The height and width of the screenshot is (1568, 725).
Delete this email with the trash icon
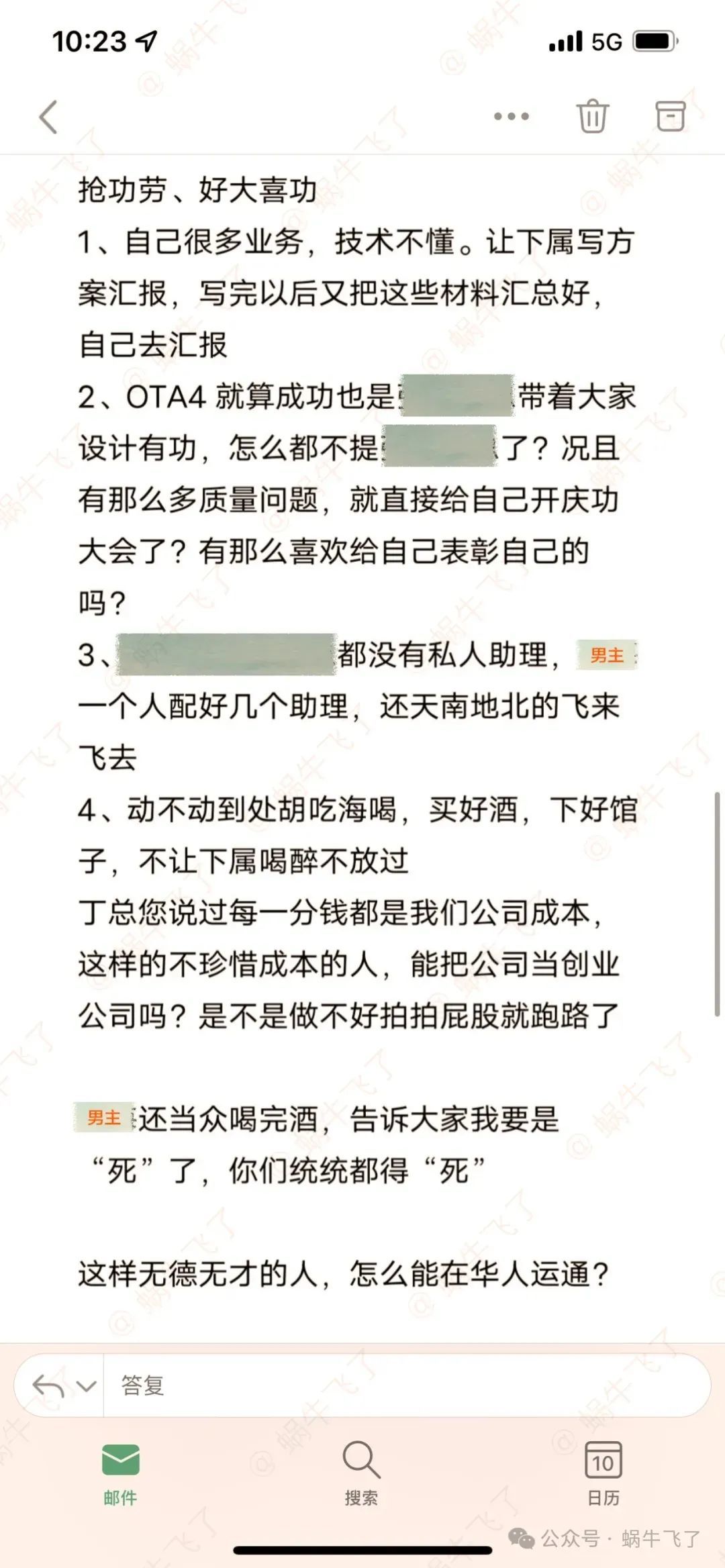click(x=592, y=116)
